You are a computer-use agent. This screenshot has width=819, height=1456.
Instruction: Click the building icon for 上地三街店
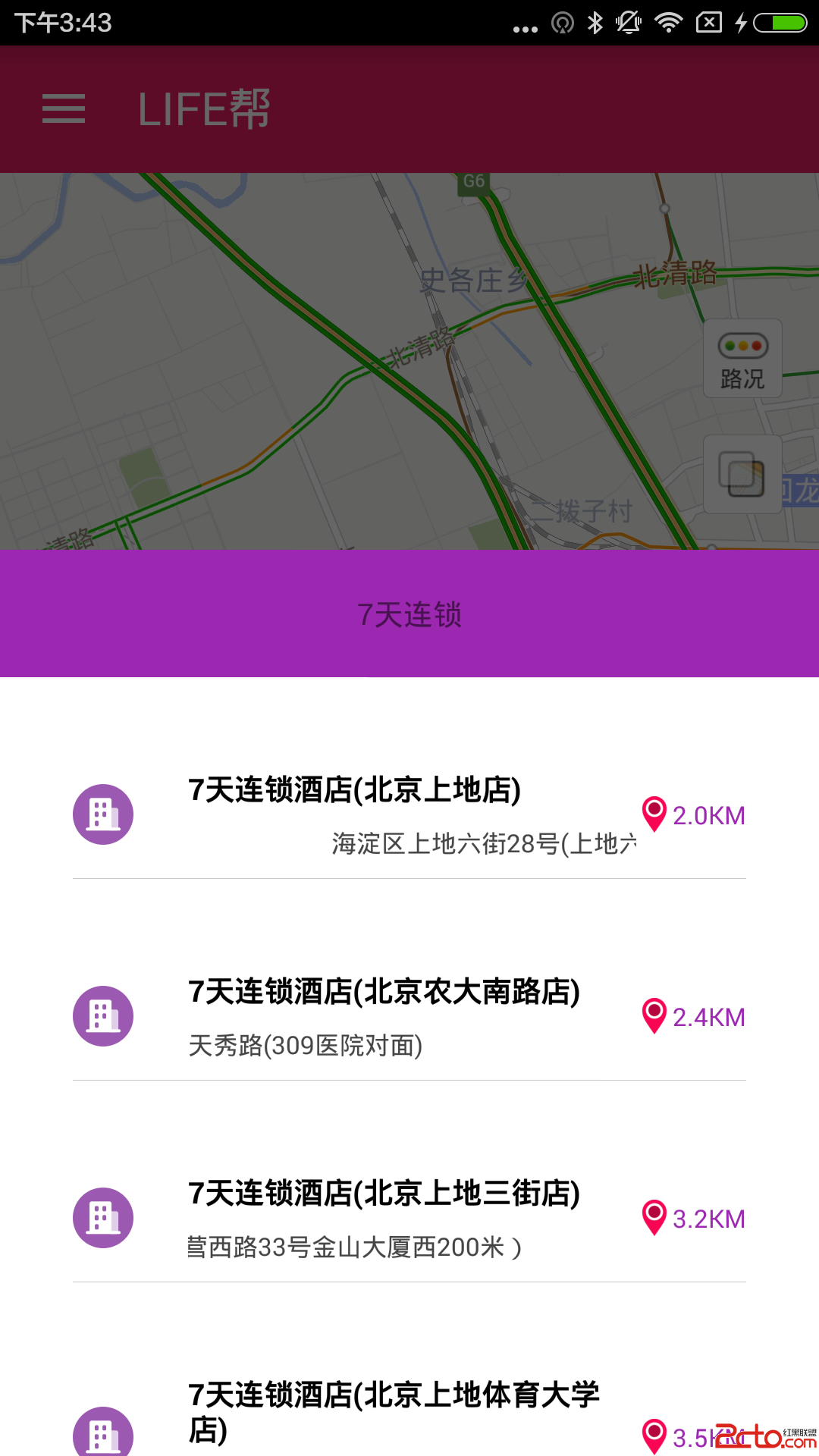(104, 1217)
